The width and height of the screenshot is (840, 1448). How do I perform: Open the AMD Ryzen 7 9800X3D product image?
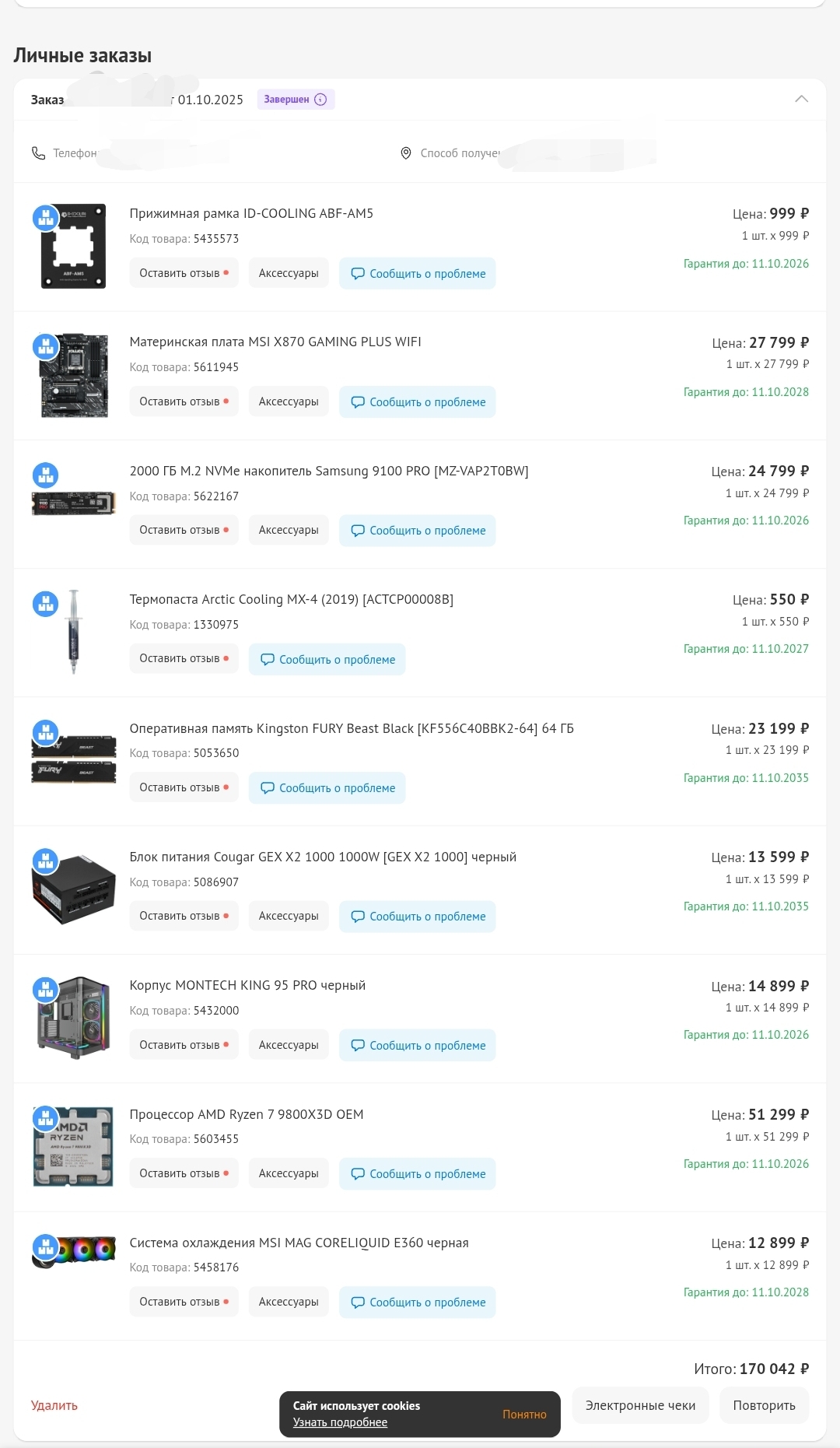click(73, 1146)
